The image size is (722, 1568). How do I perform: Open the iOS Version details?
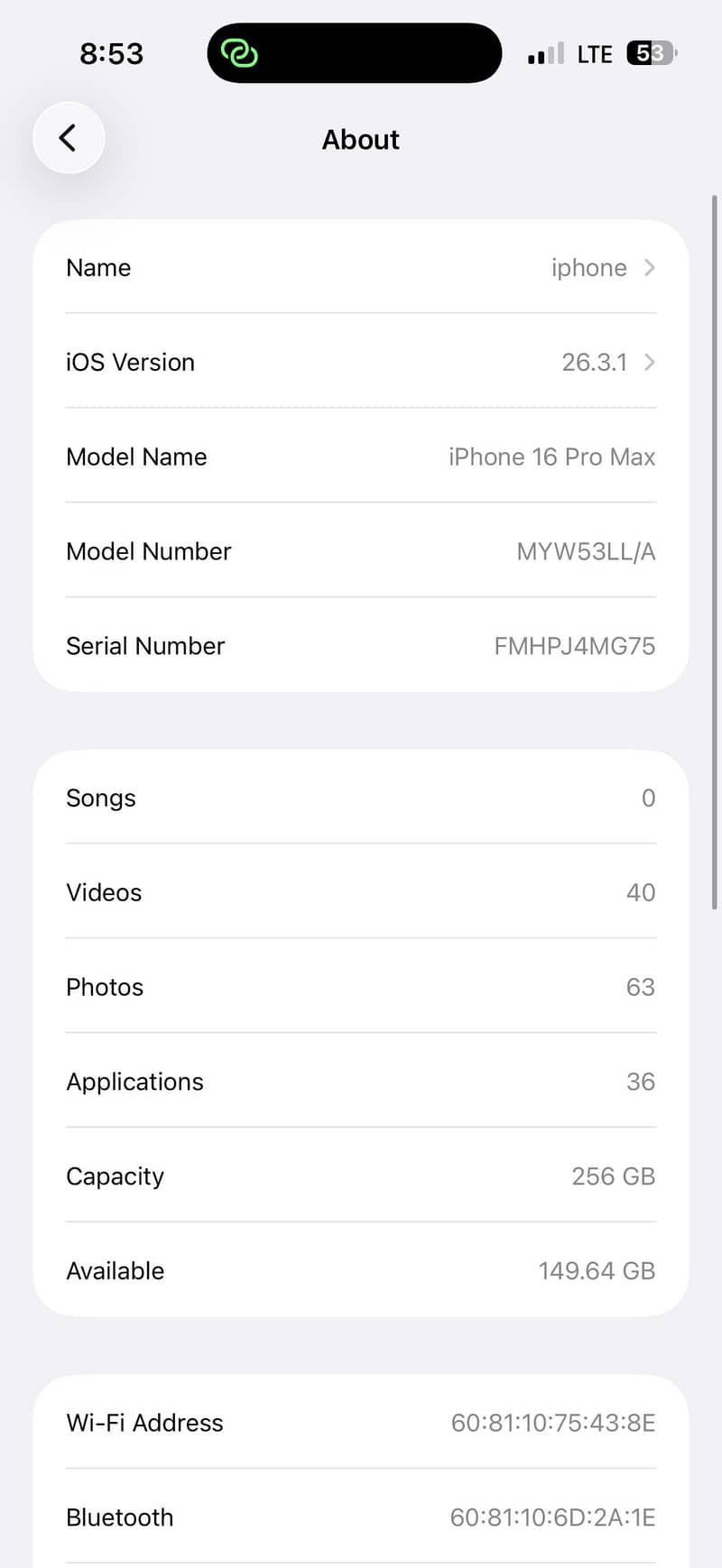pyautogui.click(x=361, y=363)
